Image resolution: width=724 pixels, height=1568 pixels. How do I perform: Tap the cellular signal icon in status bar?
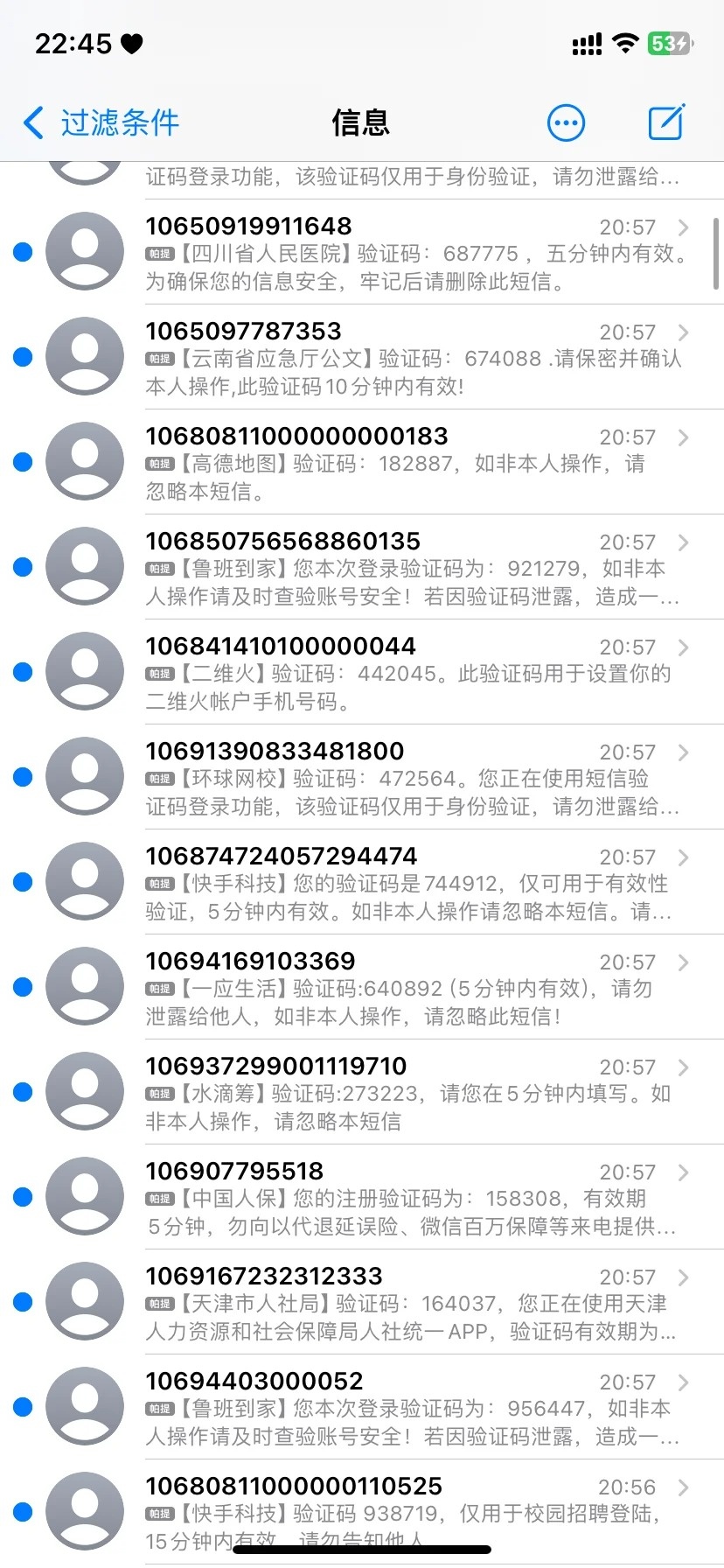(x=586, y=43)
